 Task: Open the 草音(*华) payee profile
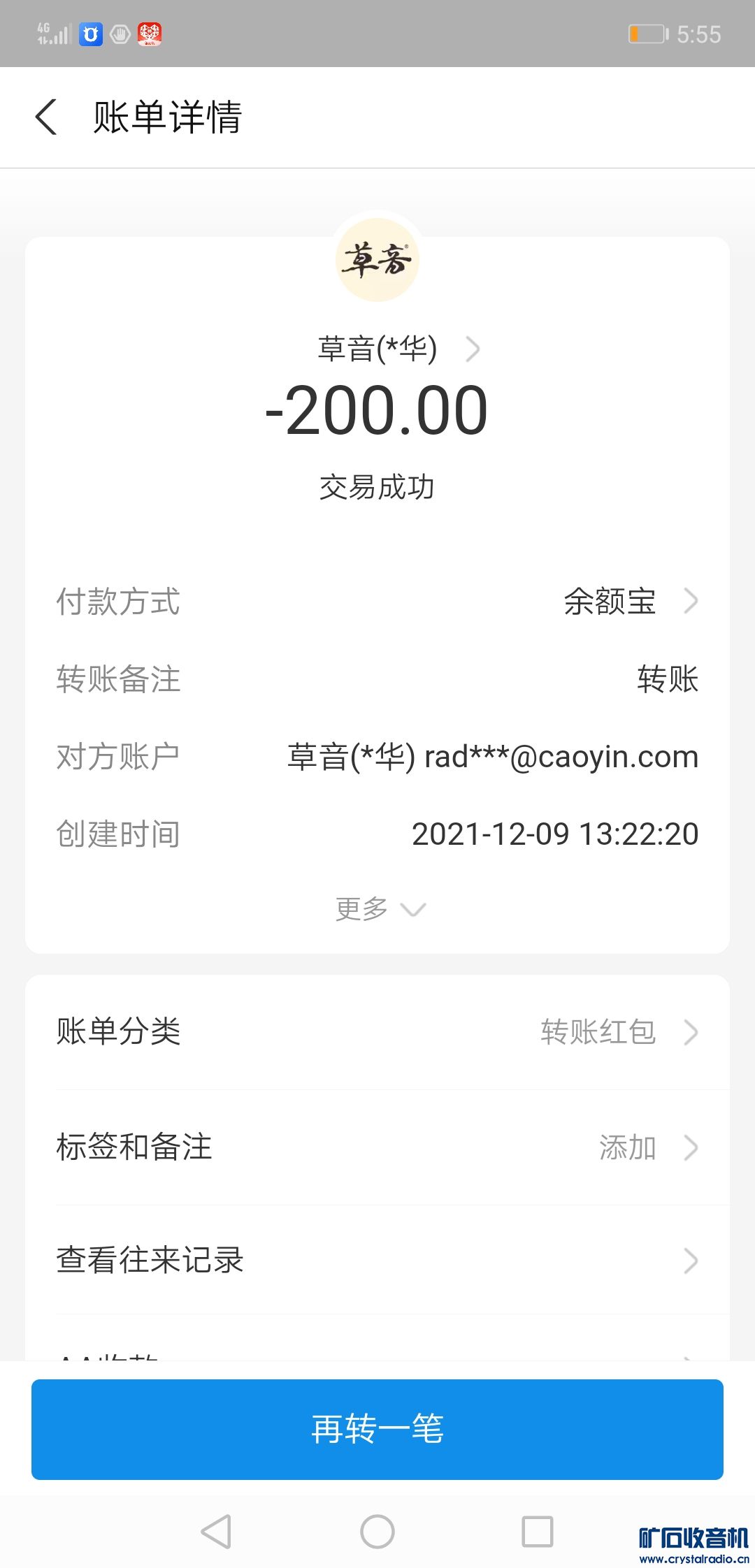point(398,349)
